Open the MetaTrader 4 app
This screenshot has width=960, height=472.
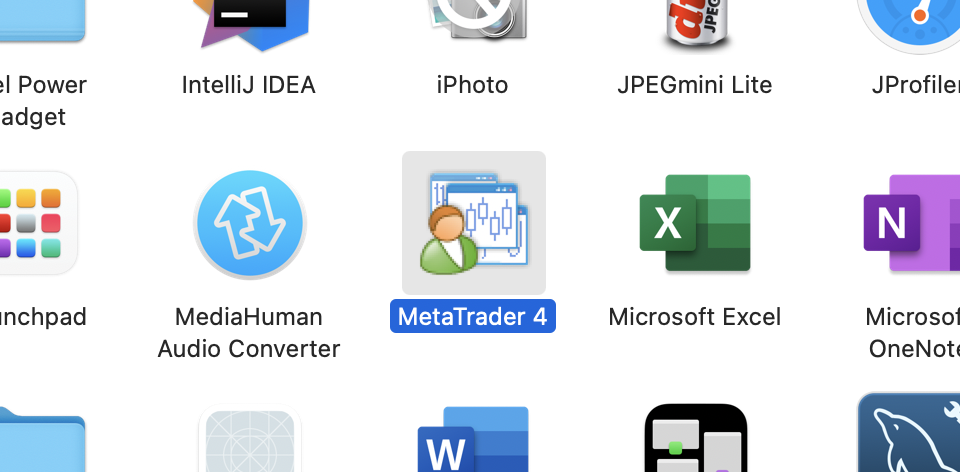click(x=473, y=223)
